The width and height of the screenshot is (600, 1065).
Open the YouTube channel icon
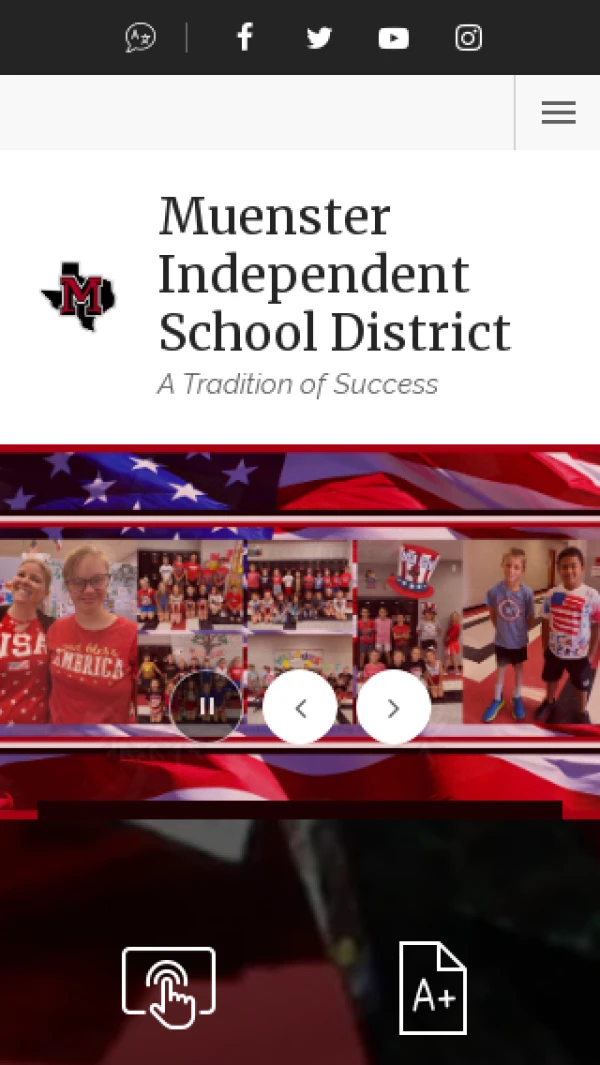coord(393,38)
